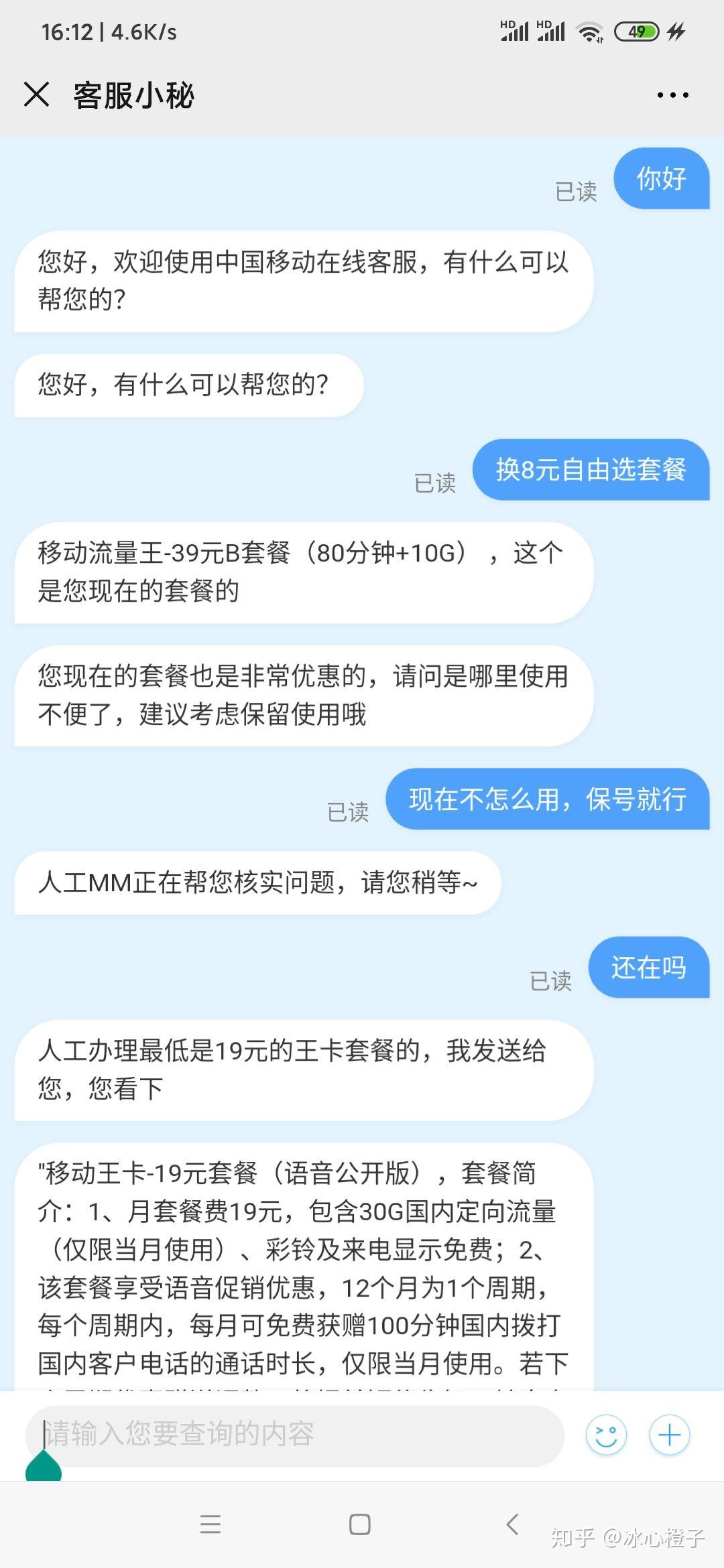Go back with the system back button
Image resolution: width=724 pixels, height=1568 pixels.
tap(512, 1524)
